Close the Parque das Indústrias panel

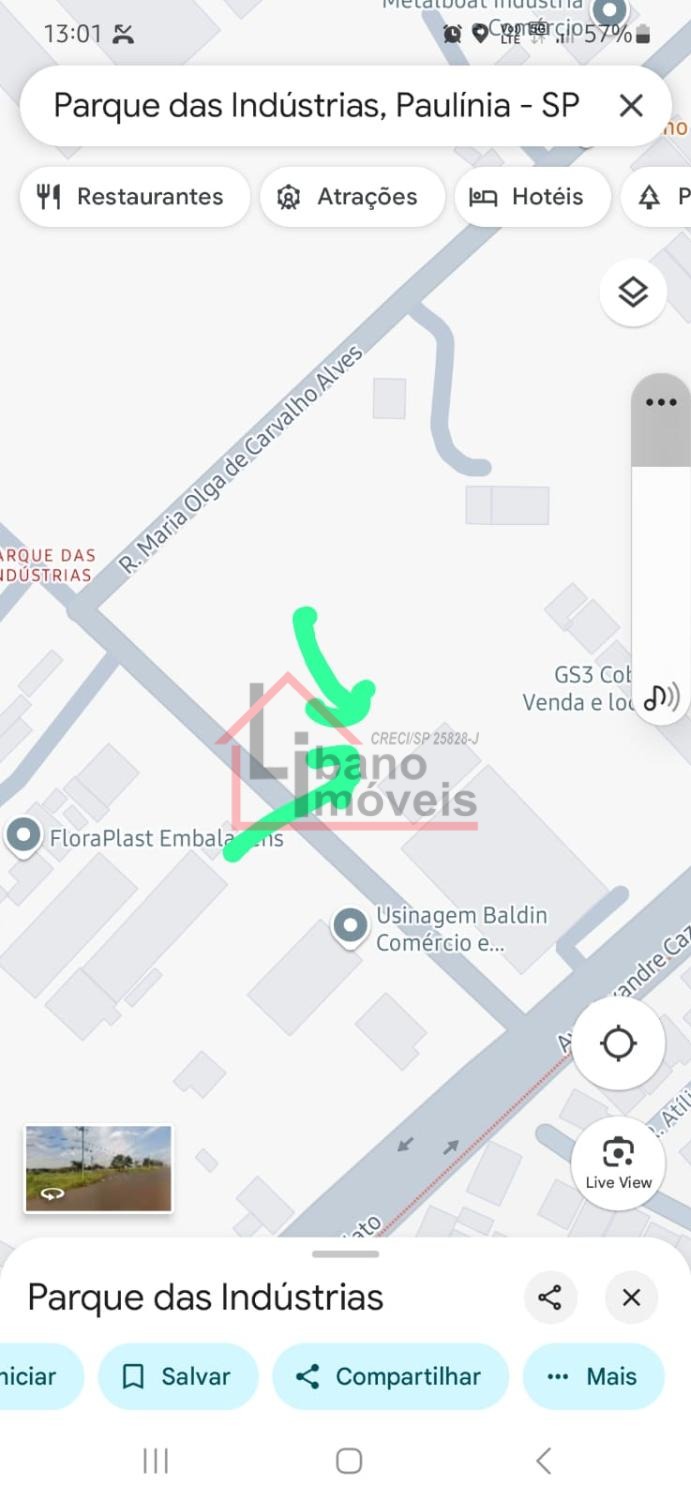click(631, 1297)
